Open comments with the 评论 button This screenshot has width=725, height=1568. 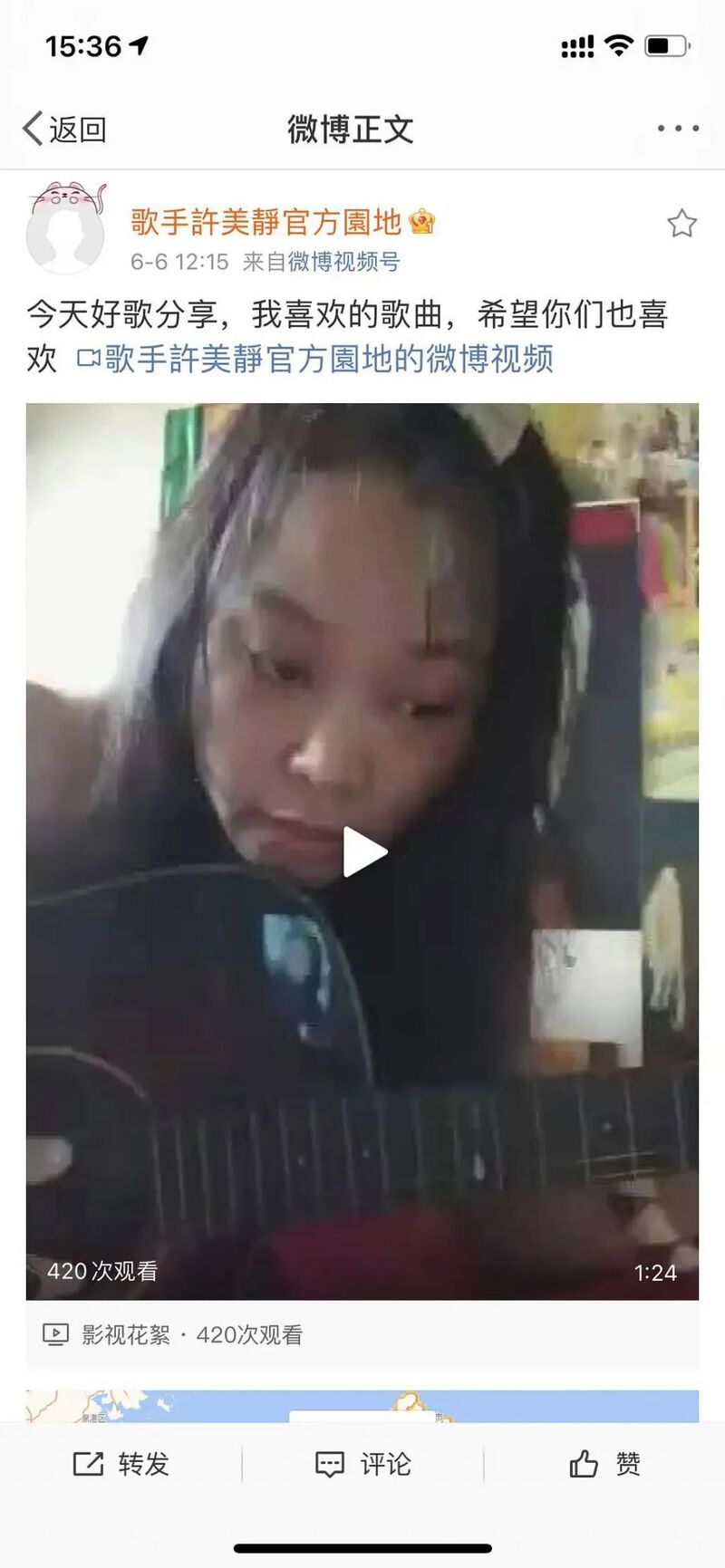click(x=362, y=1464)
